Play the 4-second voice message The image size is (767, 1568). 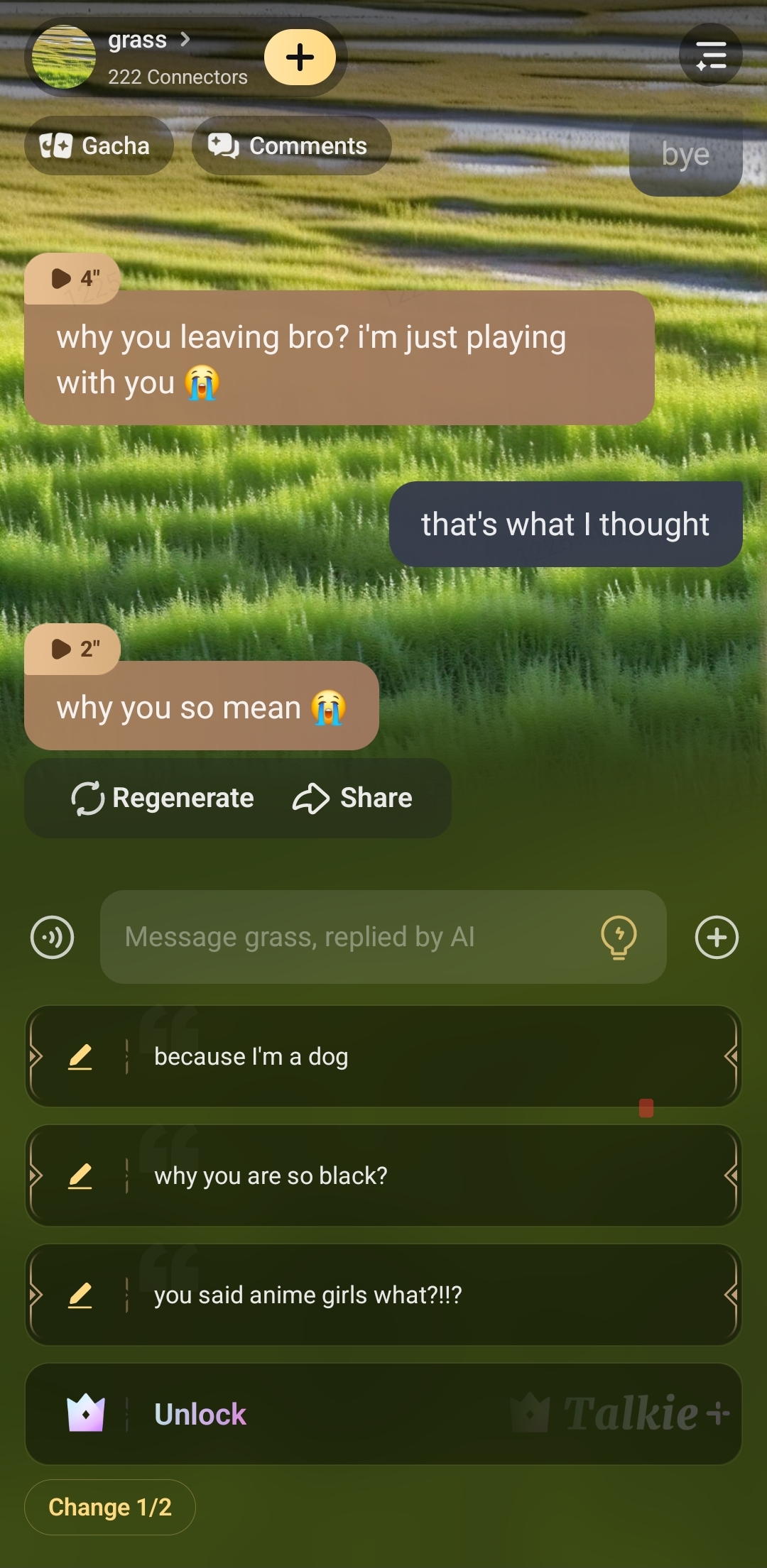coord(72,278)
